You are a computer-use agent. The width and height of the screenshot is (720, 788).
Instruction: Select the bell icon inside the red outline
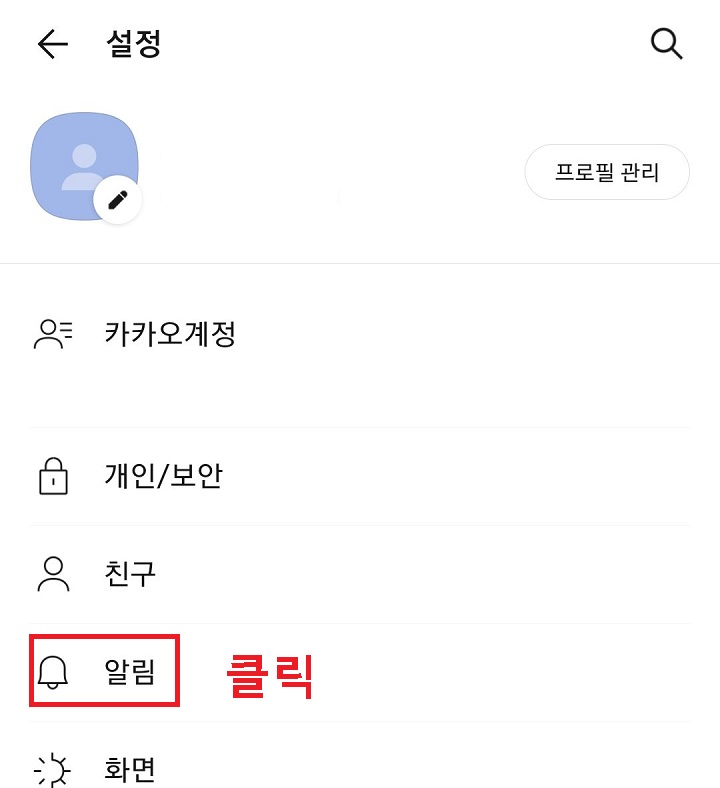coord(54,672)
